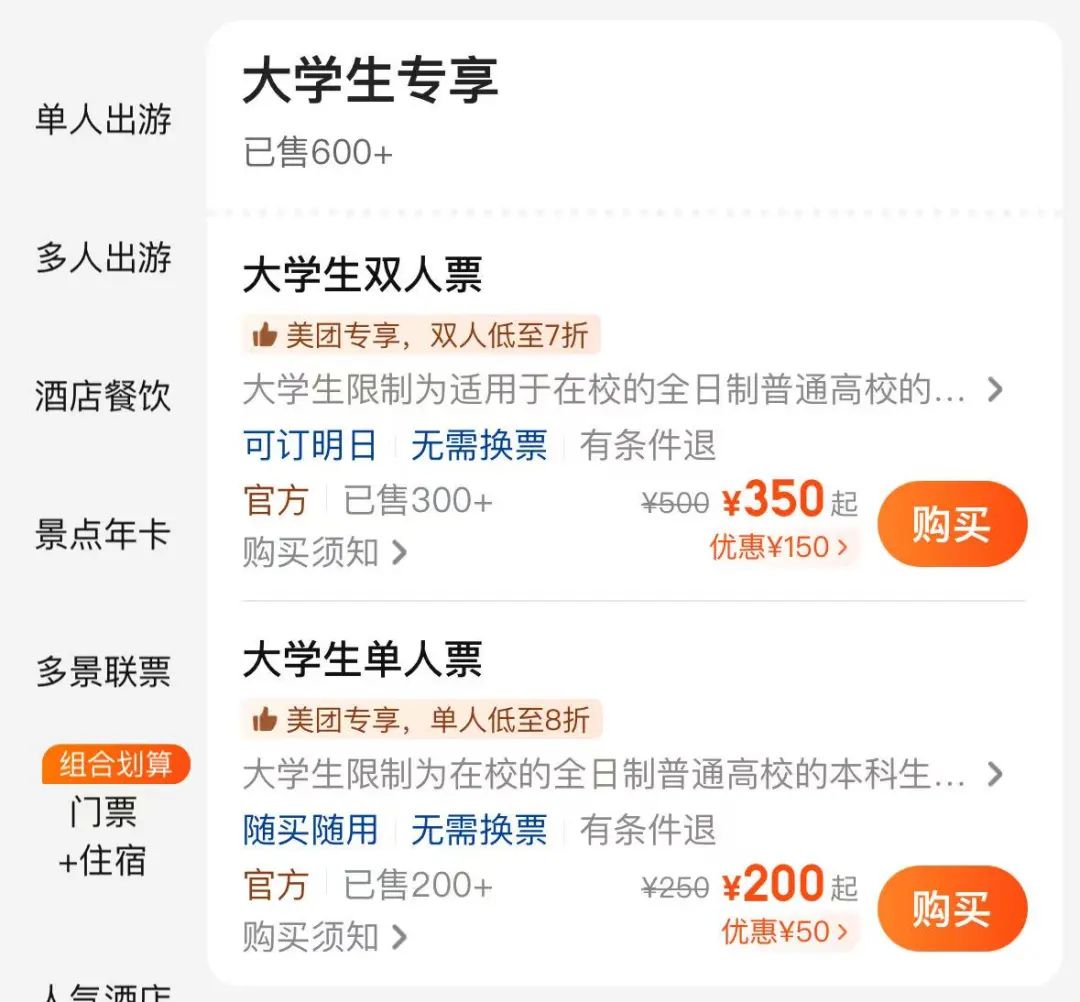Buy the 大学生单人票 for ¥200
The image size is (1080, 1002).
pyautogui.click(x=951, y=908)
